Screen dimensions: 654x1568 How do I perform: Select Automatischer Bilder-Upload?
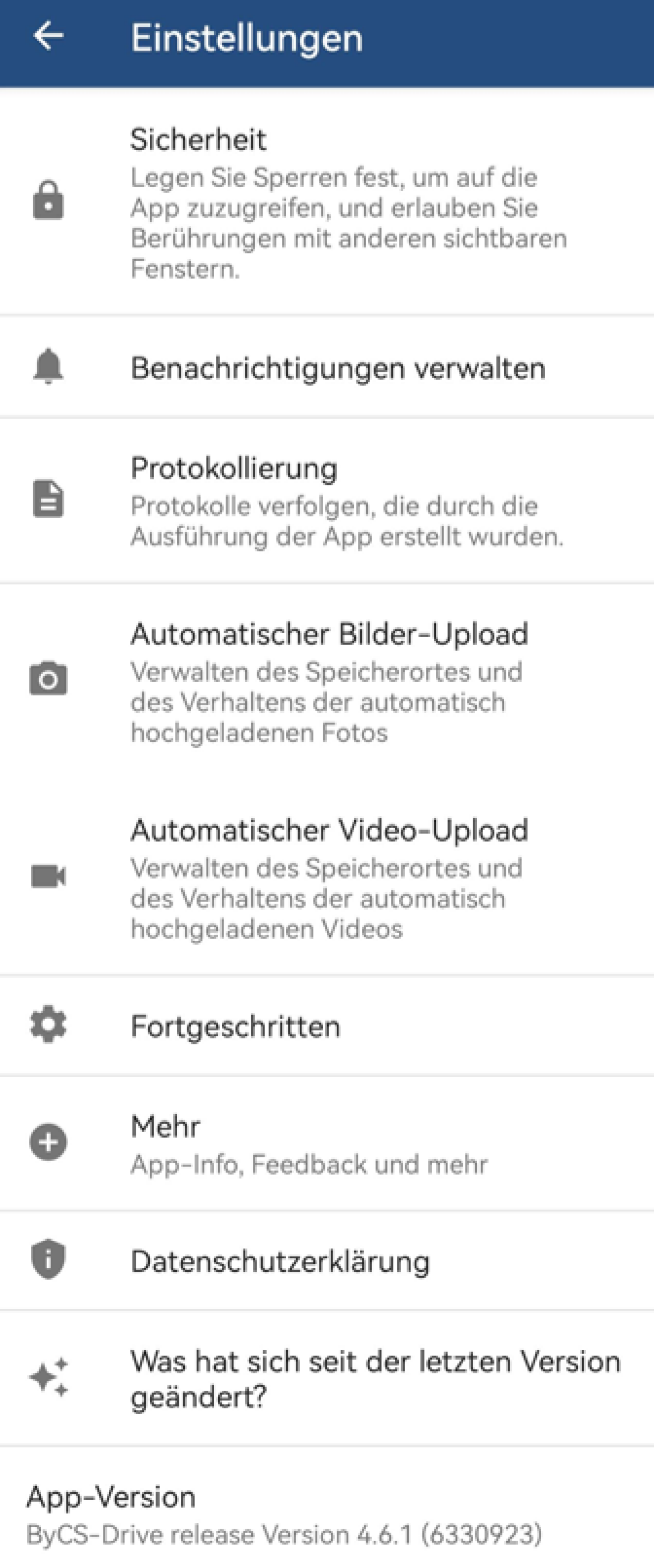[326, 682]
